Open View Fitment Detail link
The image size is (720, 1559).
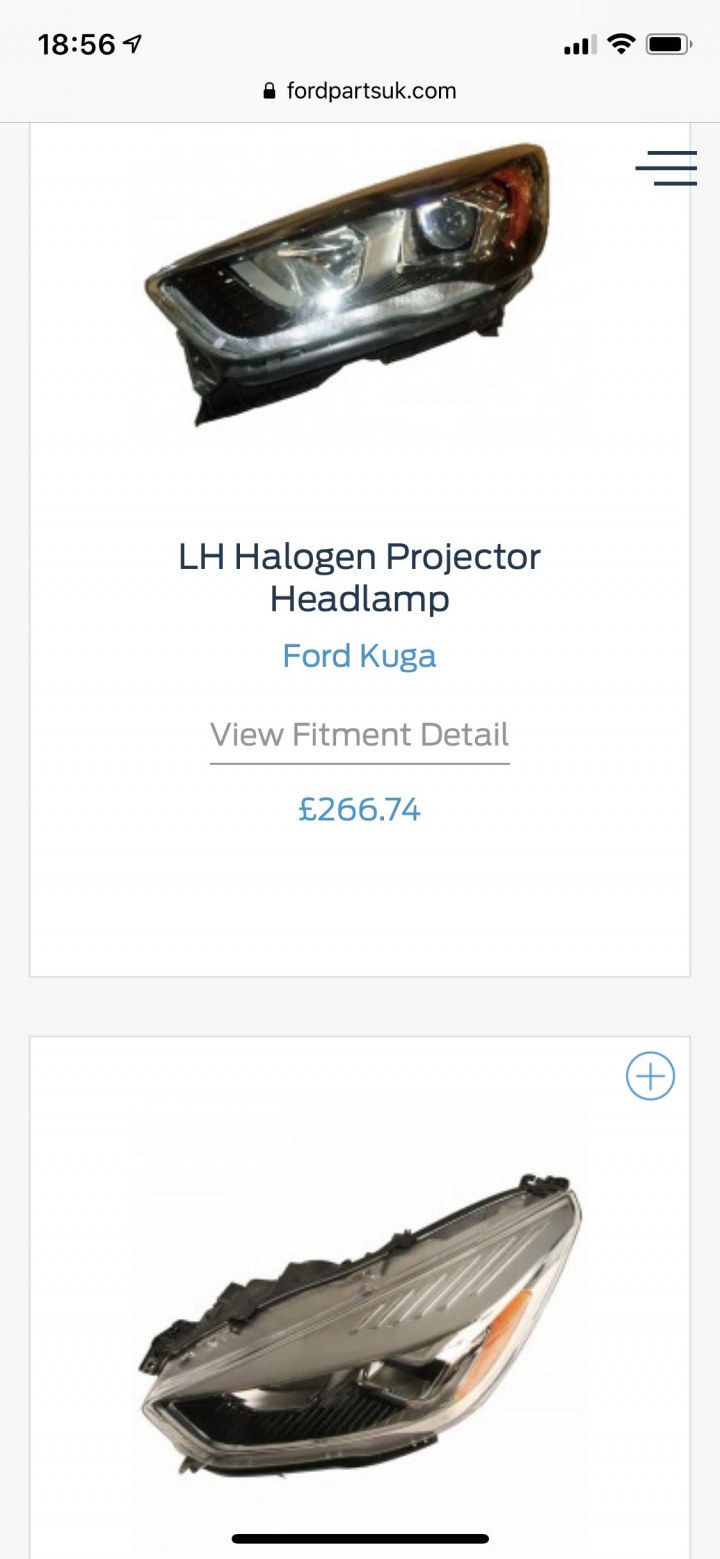pyautogui.click(x=360, y=735)
